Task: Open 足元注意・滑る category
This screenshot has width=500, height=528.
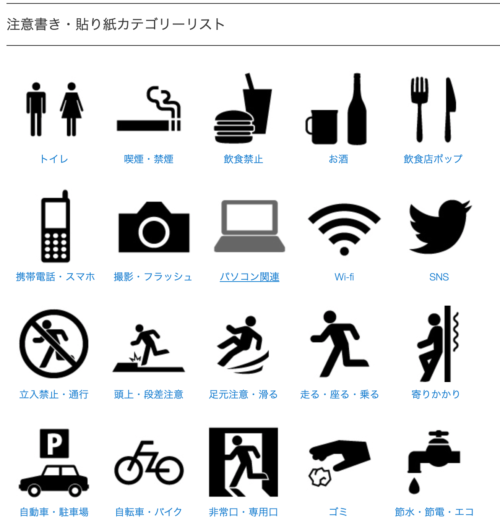Action: 243,394
